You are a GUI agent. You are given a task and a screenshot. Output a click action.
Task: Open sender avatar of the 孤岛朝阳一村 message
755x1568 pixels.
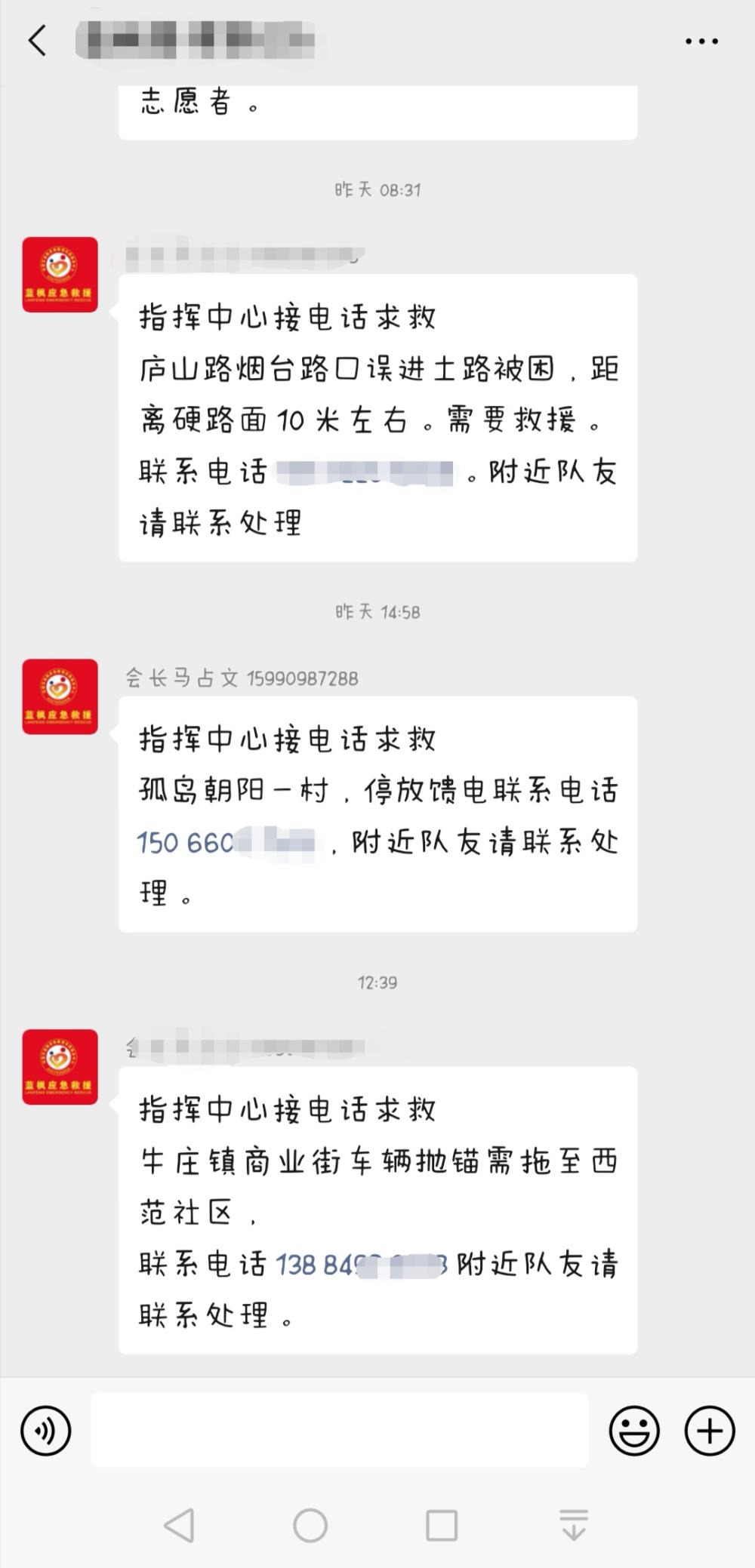[x=60, y=696]
